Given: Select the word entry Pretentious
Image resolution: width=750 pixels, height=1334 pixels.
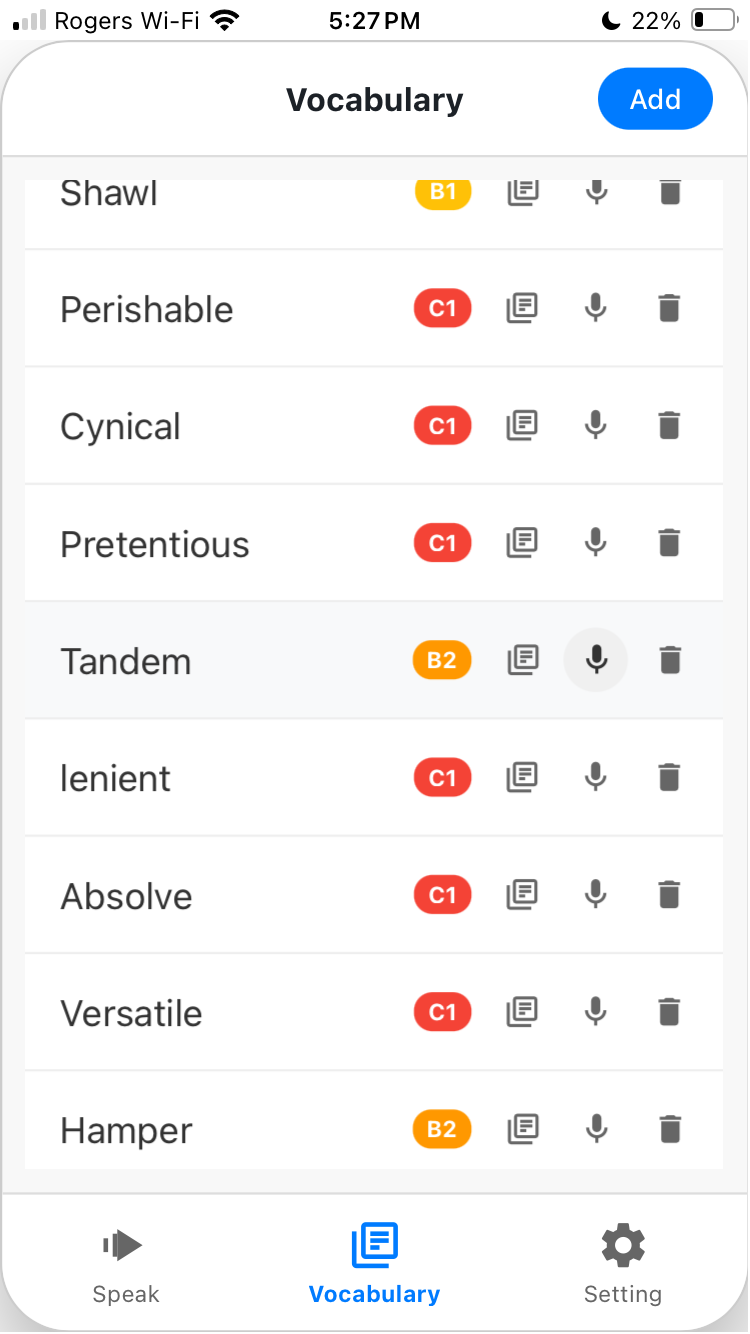Looking at the screenshot, I should pyautogui.click(x=155, y=543).
